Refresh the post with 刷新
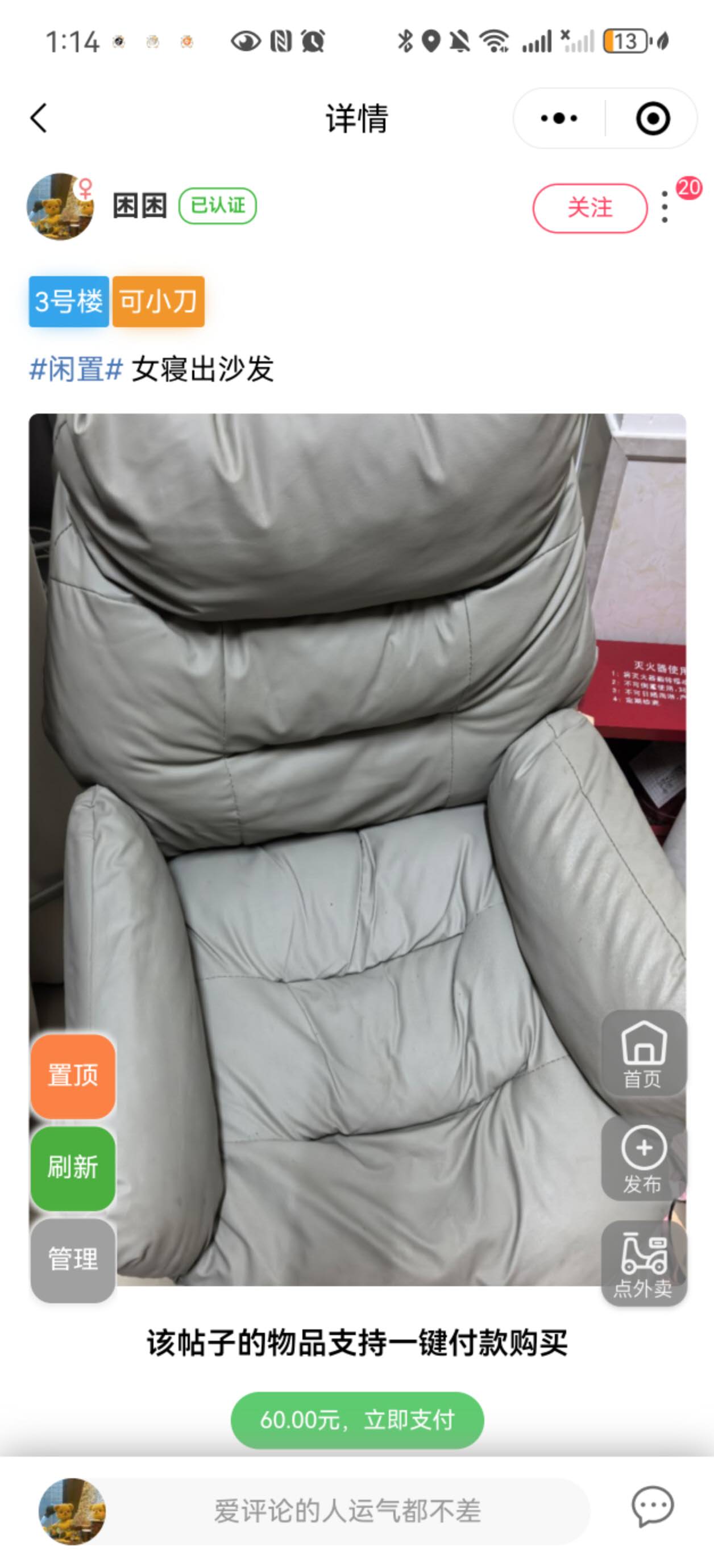This screenshot has height=1568, width=714. [x=73, y=1167]
